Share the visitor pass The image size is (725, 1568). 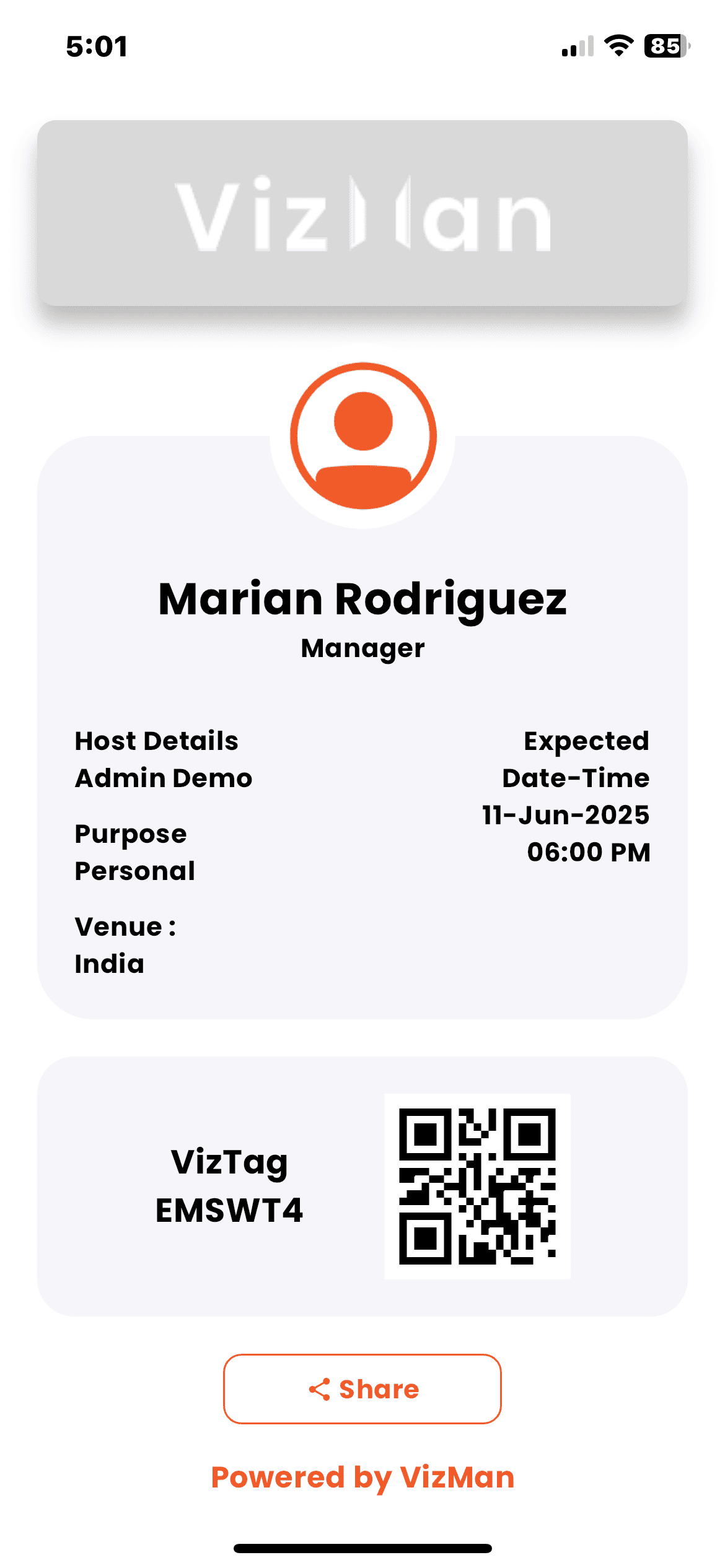coord(362,1389)
